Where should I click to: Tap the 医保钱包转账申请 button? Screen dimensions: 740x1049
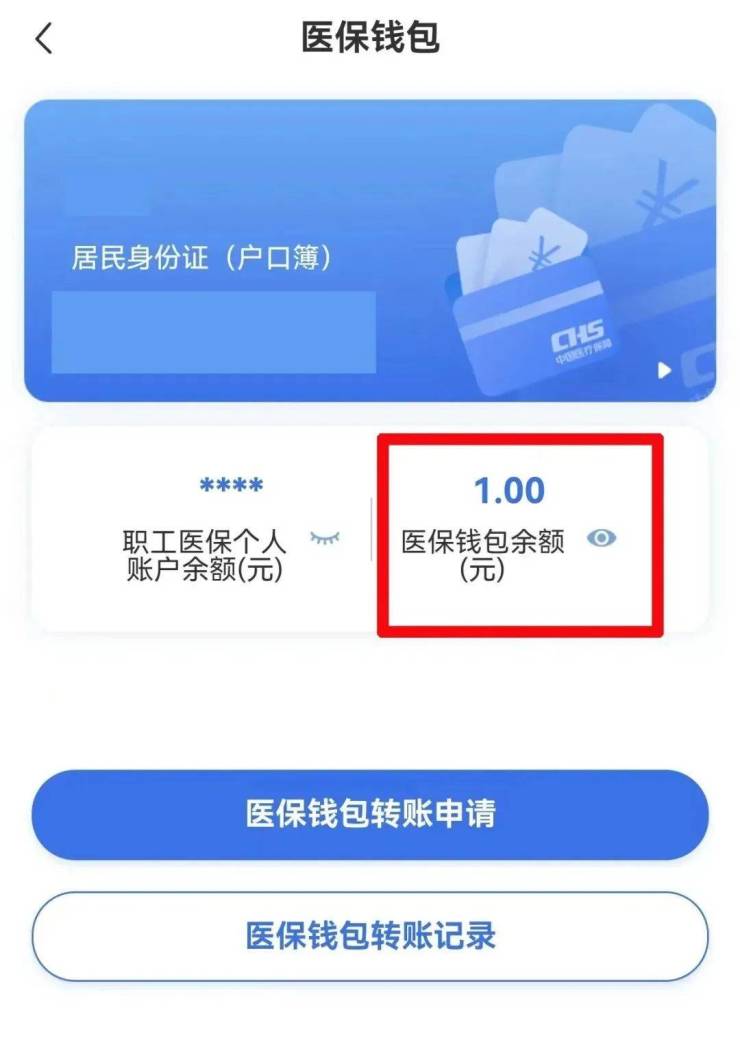(370, 814)
